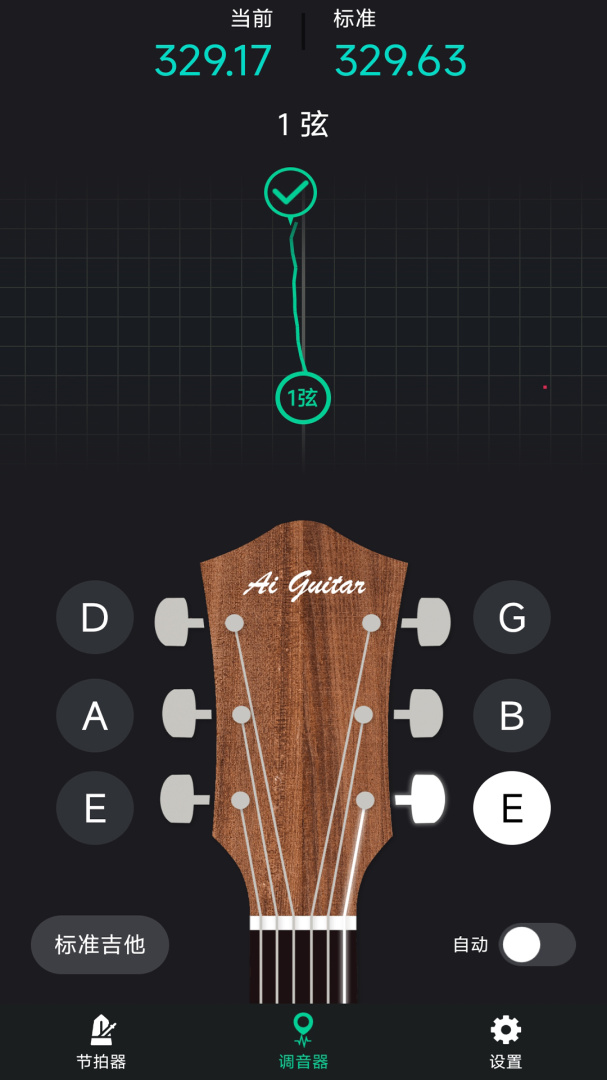
Task: Select the G string button
Action: (x=512, y=618)
